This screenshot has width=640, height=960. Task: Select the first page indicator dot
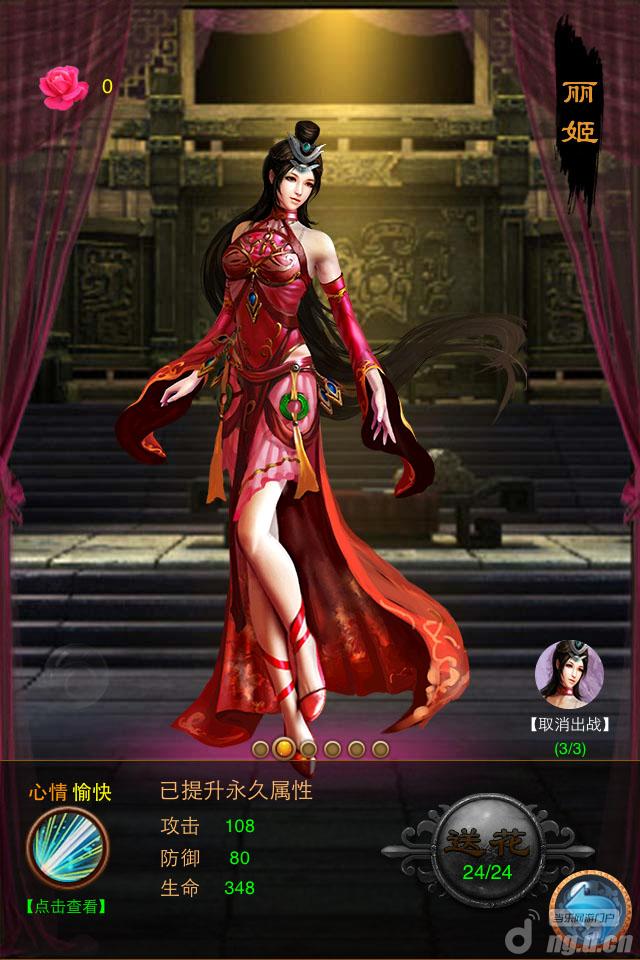coord(261,748)
